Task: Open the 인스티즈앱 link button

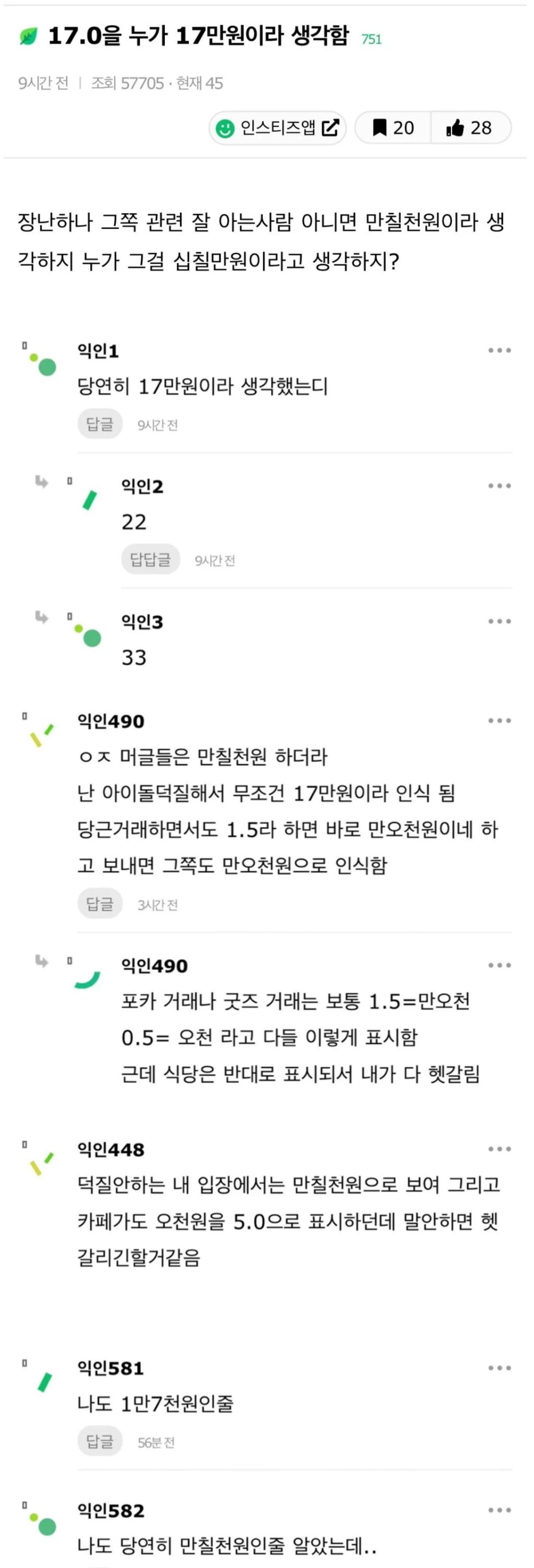Action: click(x=277, y=128)
